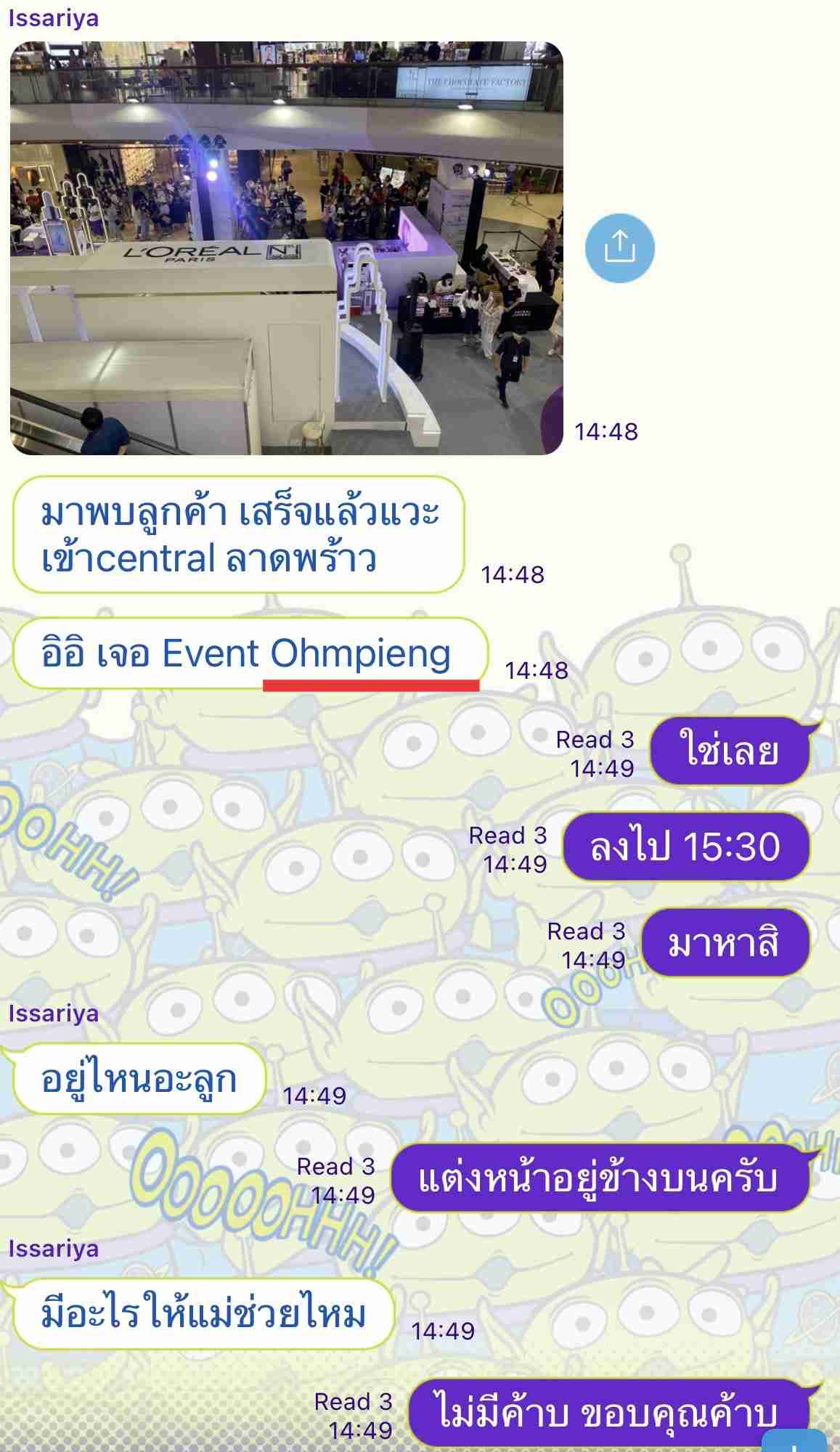
Task: Share the photo using the share icon
Action: (x=619, y=248)
